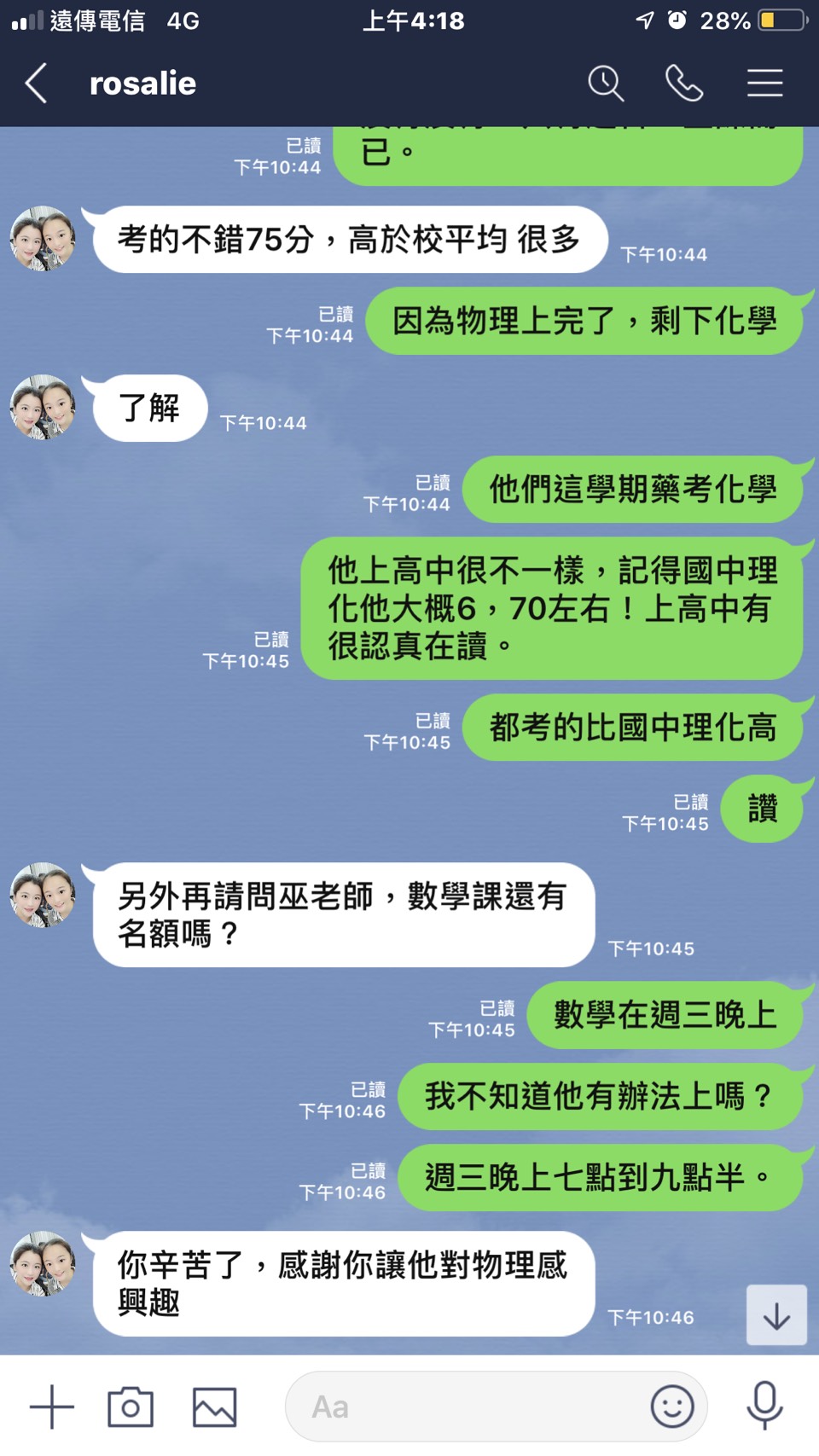The width and height of the screenshot is (819, 1456).
Task: Search within the rosalie chat
Action: click(606, 84)
